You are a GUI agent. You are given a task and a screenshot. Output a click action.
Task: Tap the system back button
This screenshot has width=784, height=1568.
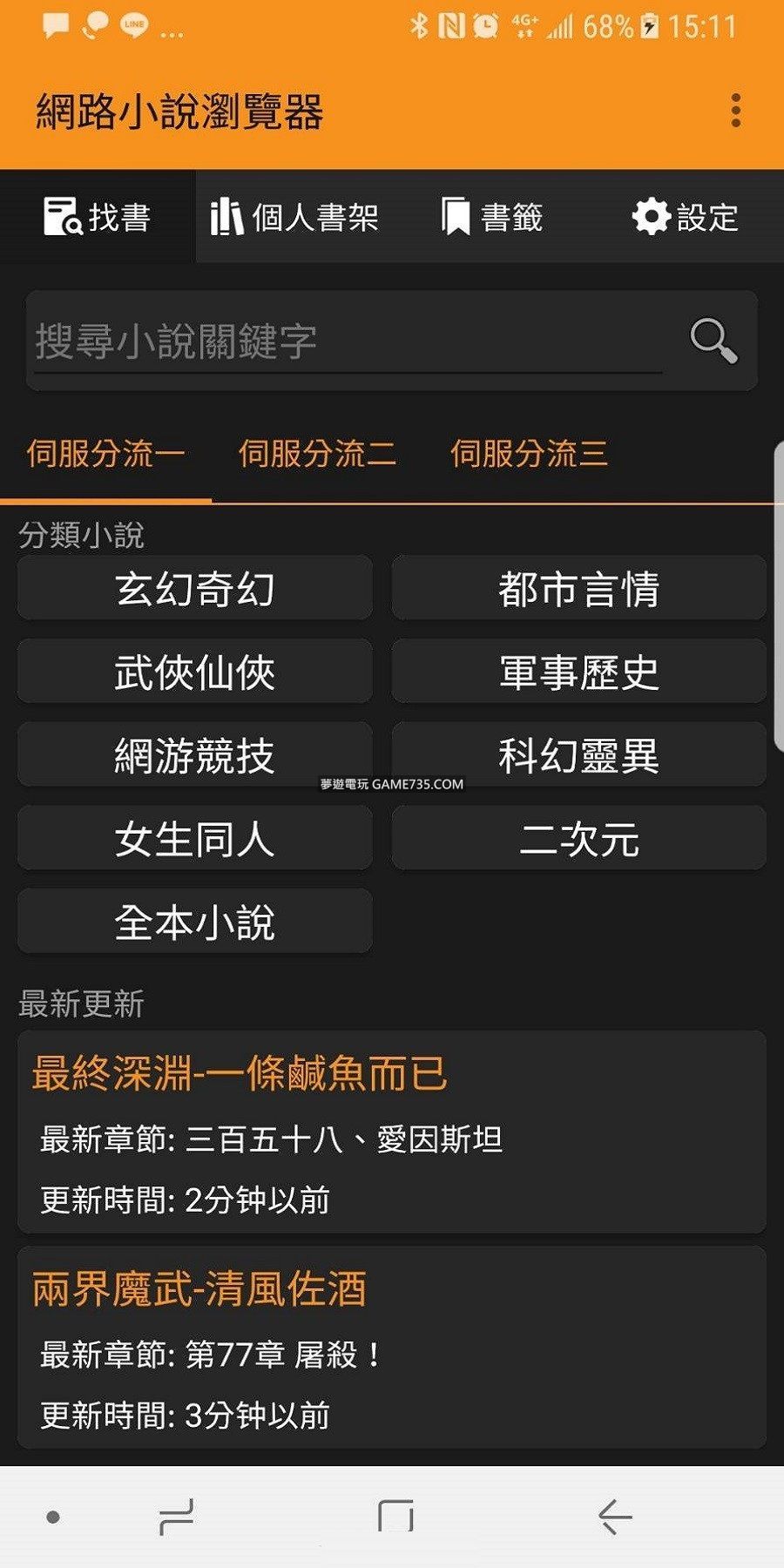(615, 1517)
